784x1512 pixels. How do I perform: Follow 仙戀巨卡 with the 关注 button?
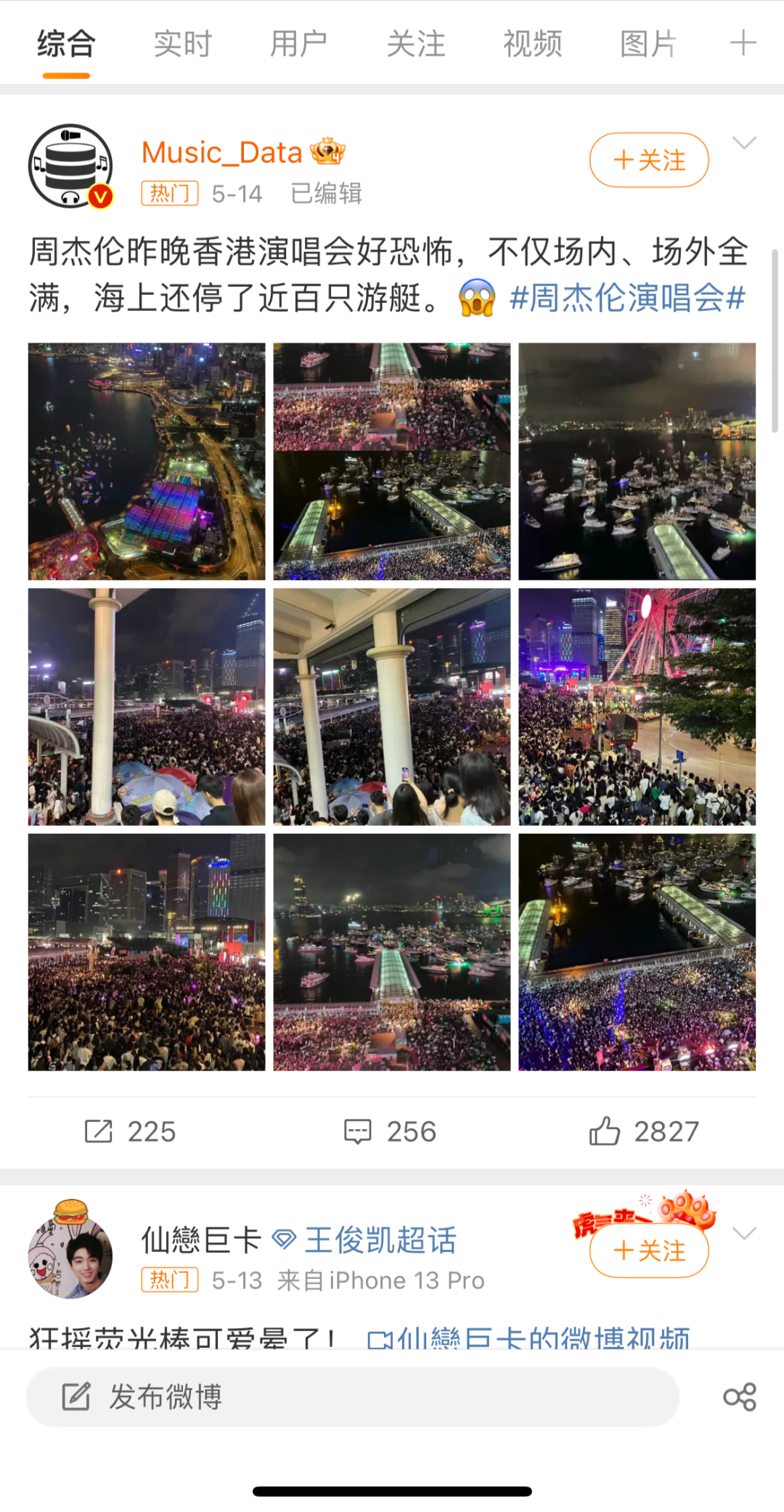[648, 1251]
